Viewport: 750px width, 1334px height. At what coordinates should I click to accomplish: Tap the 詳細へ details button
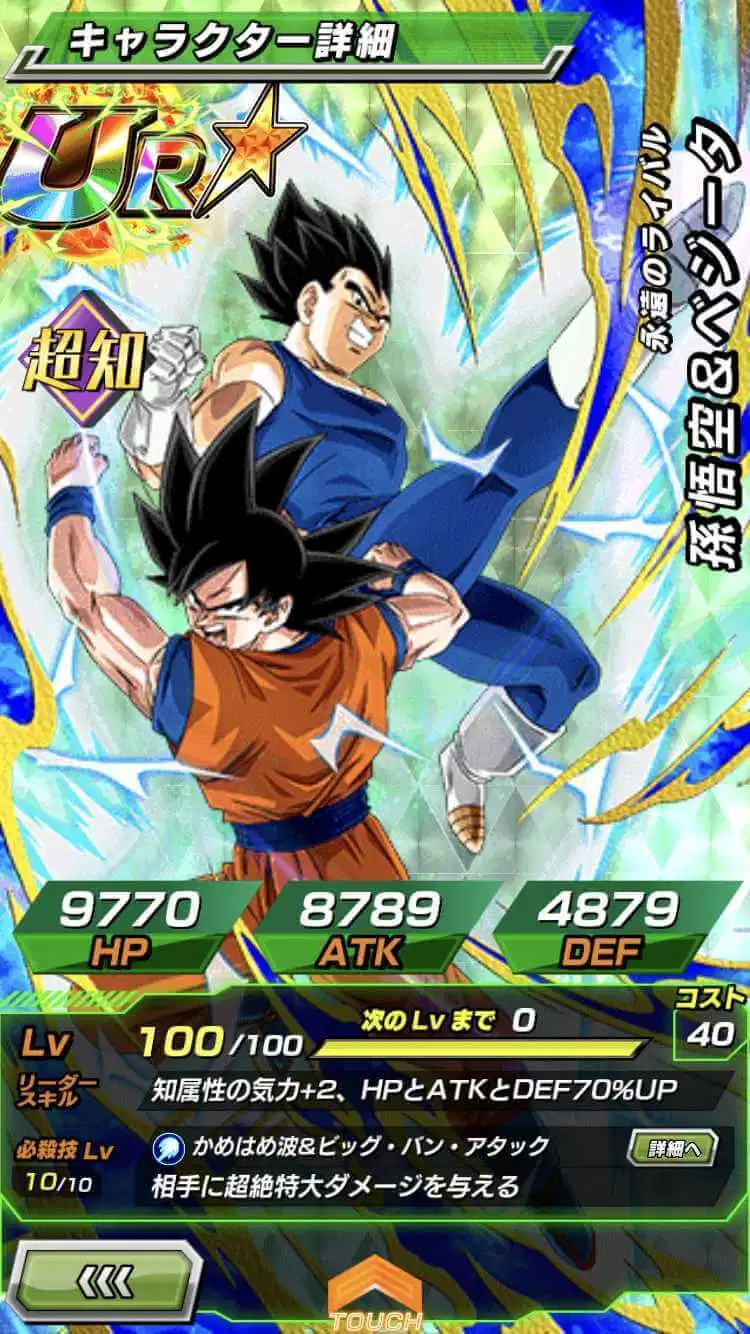tap(673, 1148)
